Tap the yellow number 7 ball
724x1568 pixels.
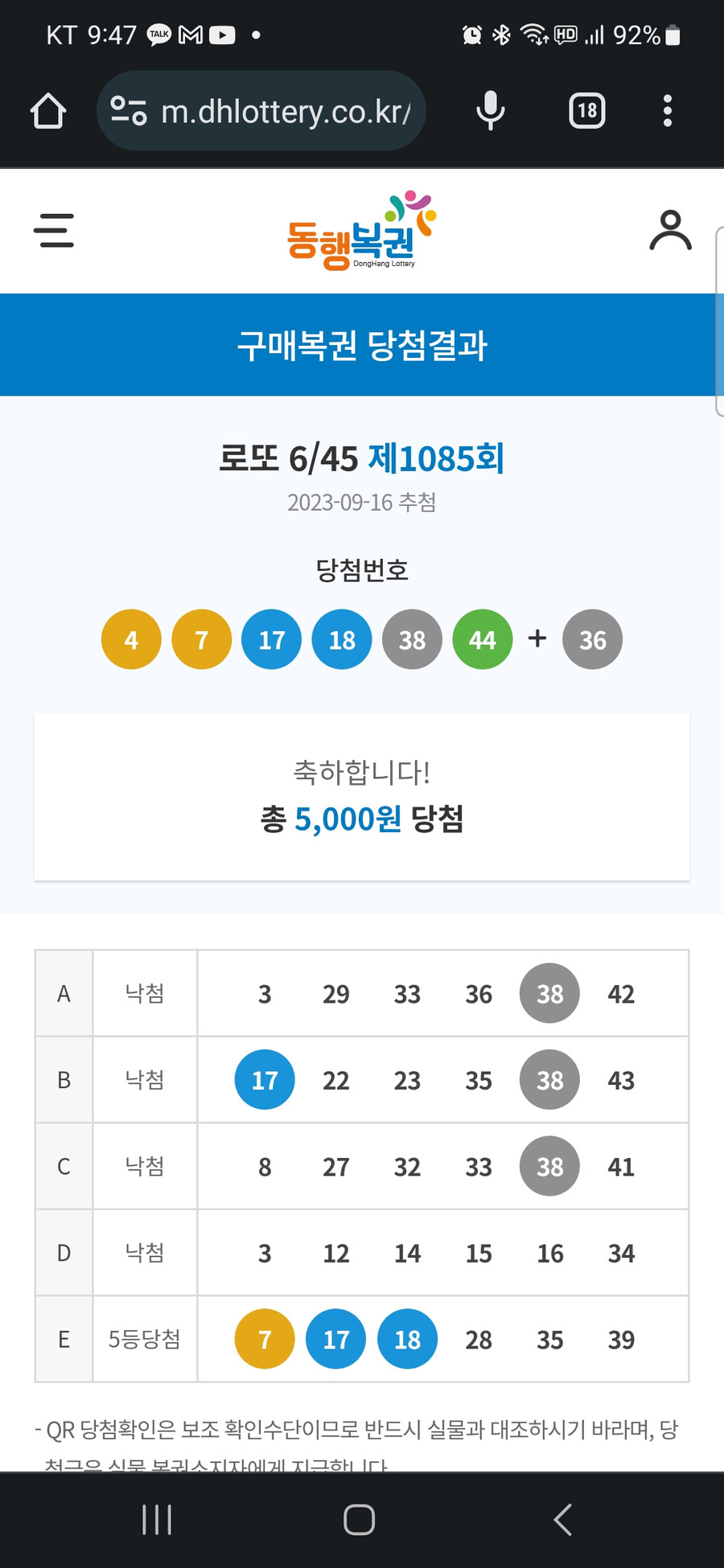pyautogui.click(x=201, y=639)
